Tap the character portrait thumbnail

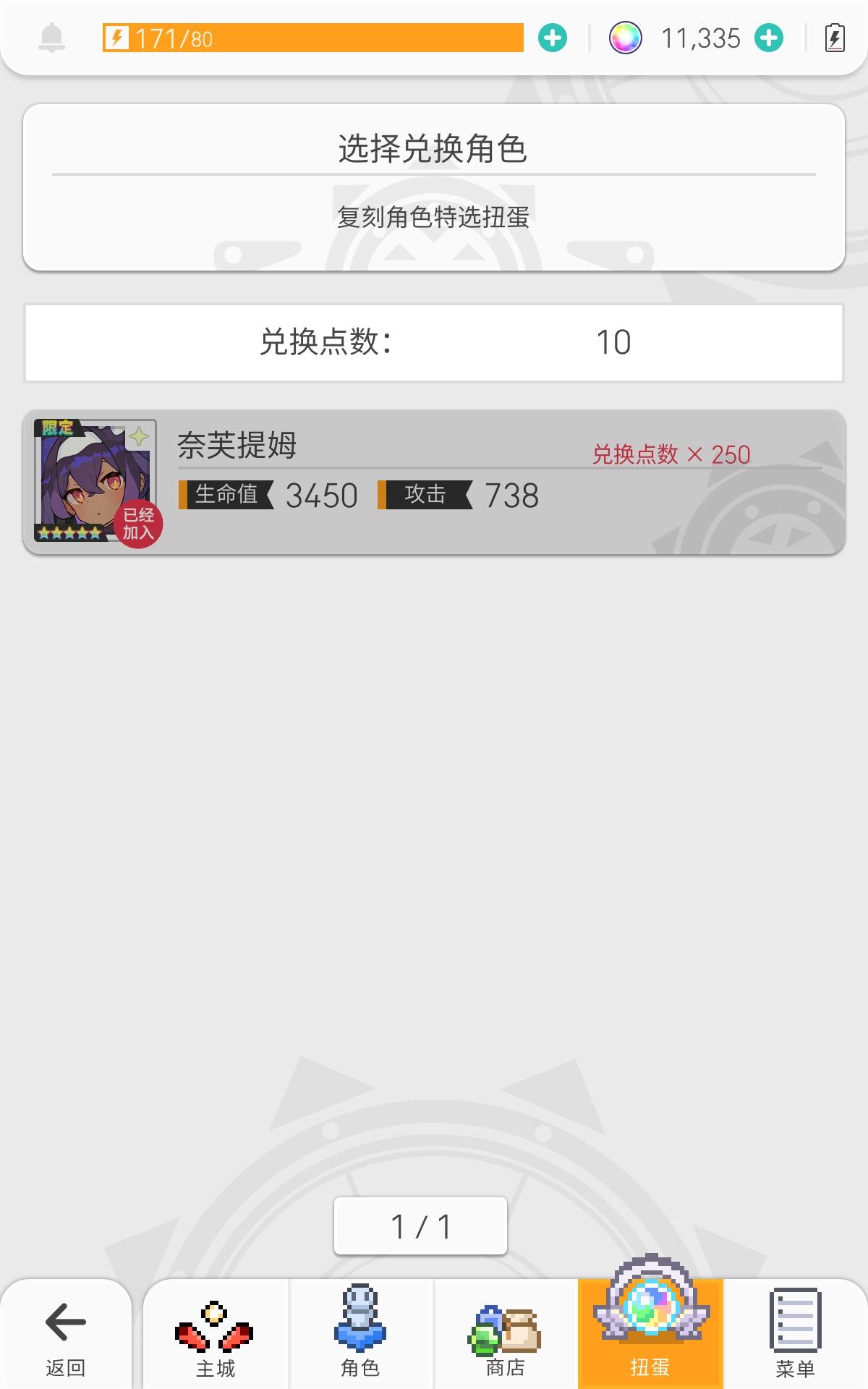pyautogui.click(x=95, y=481)
